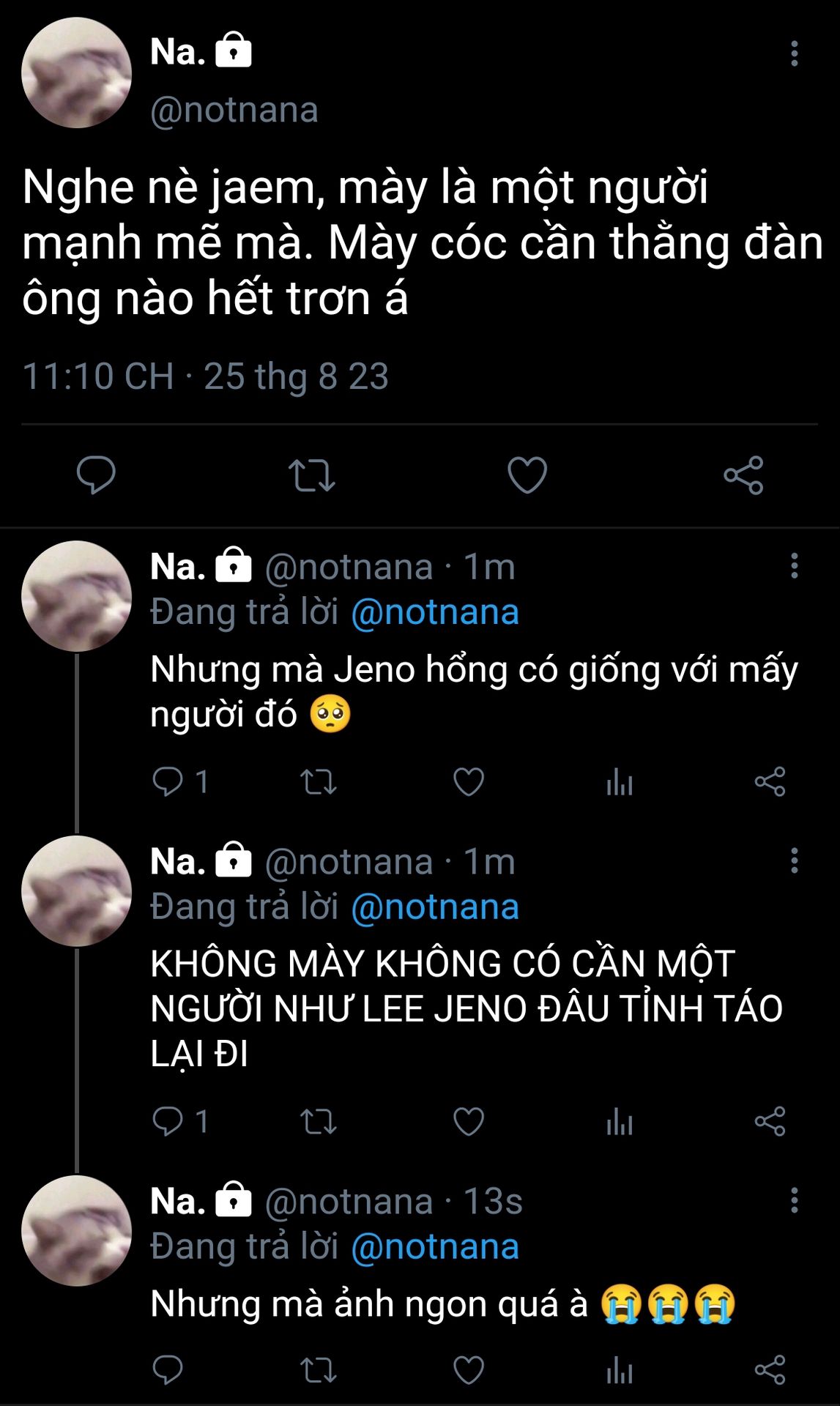This screenshot has height=1406, width=840.
Task: Retweet the main 'Nghe nè jaem' tweet
Action: (311, 475)
